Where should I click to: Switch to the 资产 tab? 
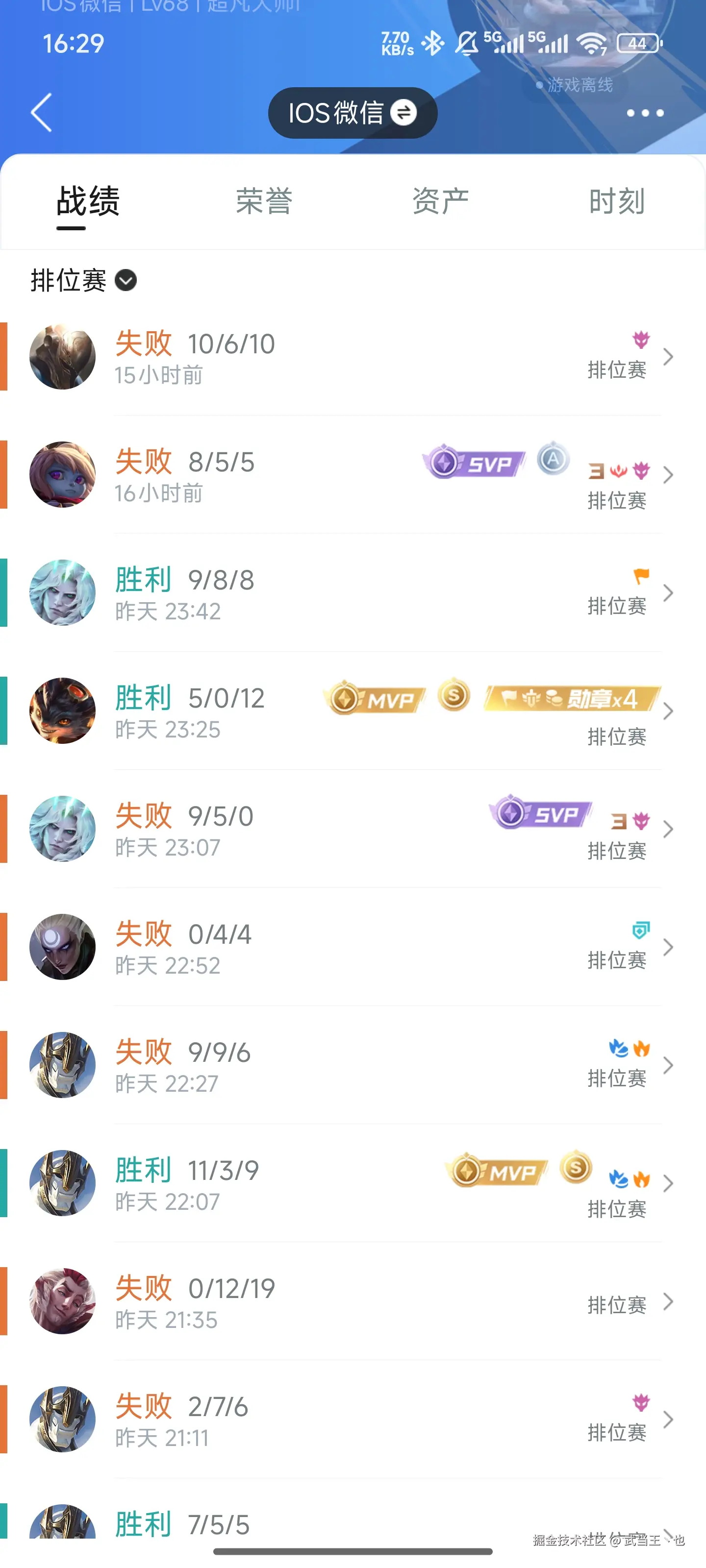pos(440,201)
